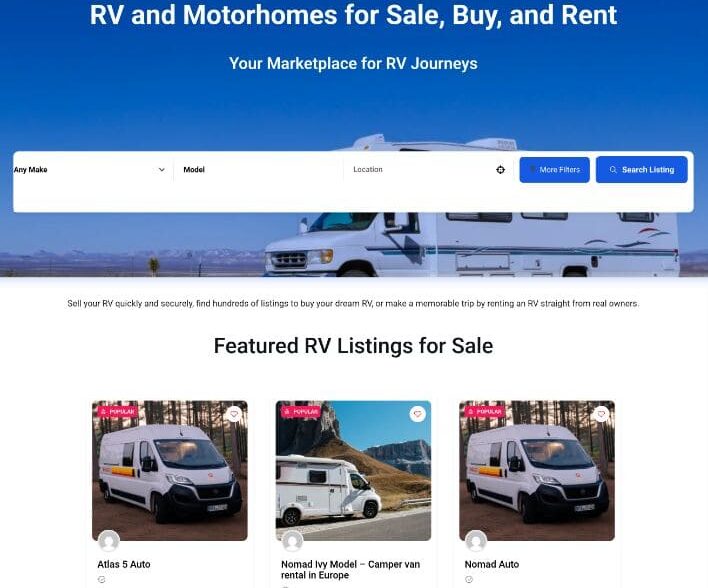The height and width of the screenshot is (588, 708).
Task: Tap the Model input field
Action: pos(258,170)
